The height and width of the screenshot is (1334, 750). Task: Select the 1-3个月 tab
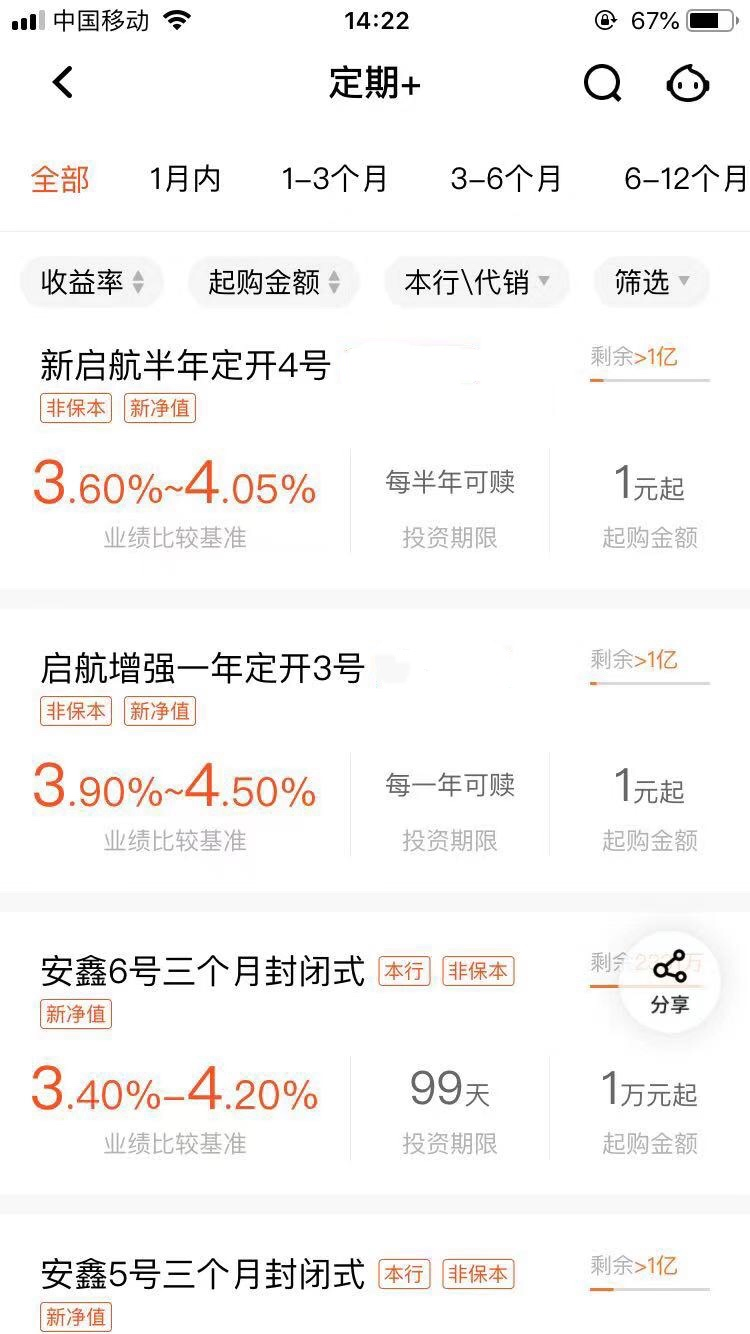click(334, 180)
